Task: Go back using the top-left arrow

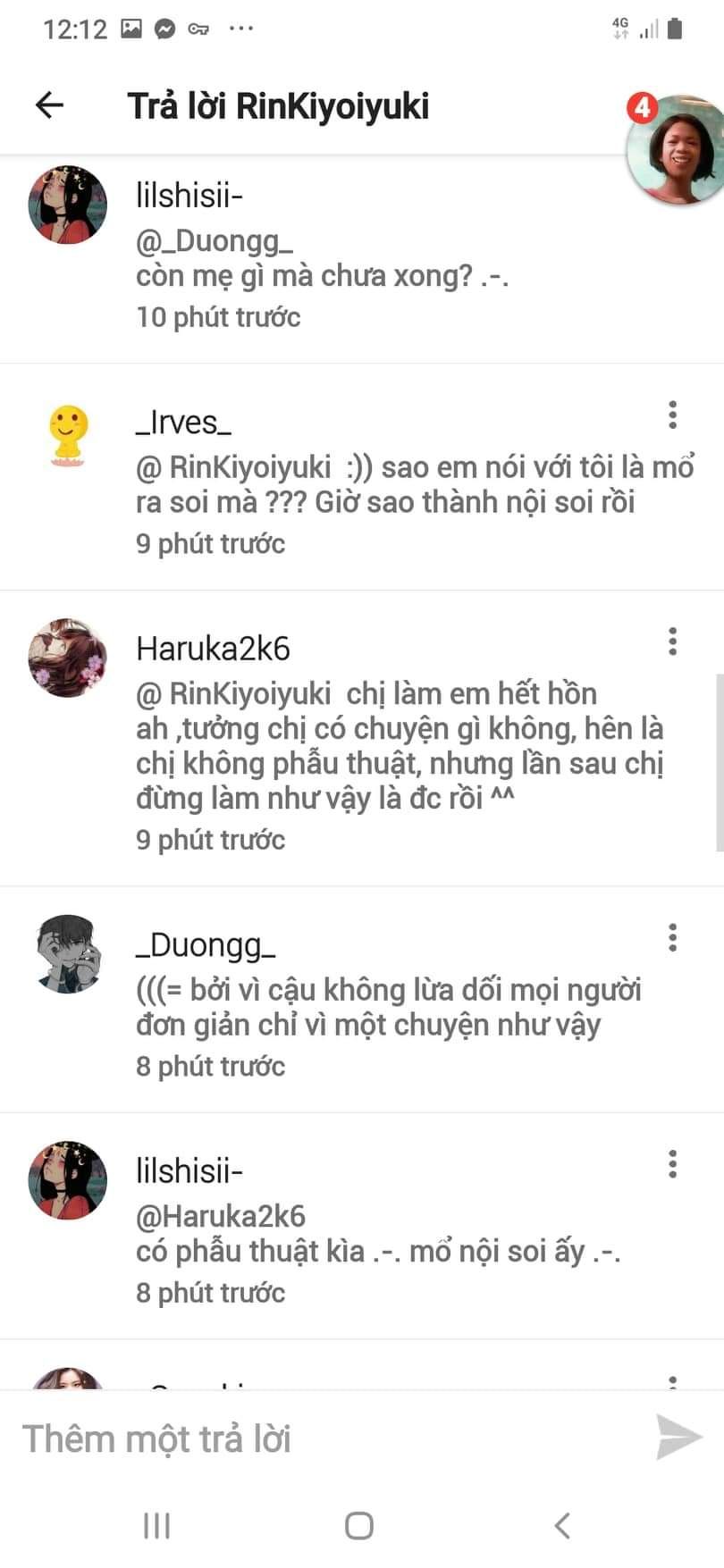Action: pos(49,105)
